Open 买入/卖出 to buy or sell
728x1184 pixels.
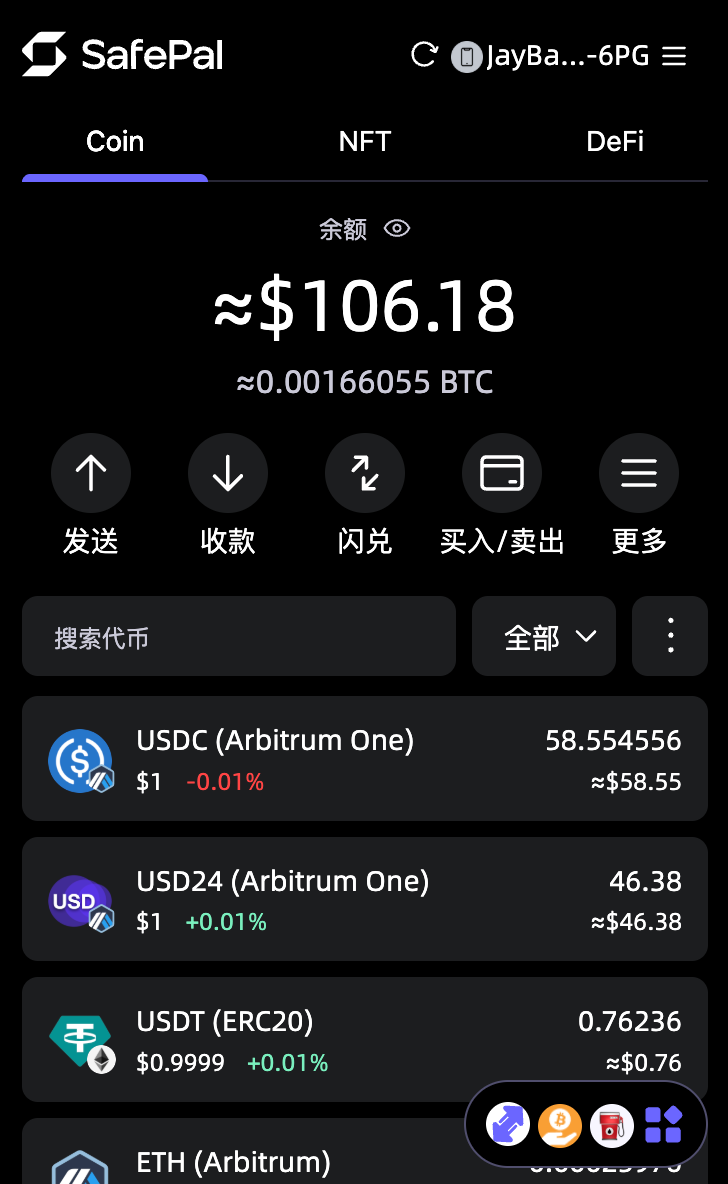502,474
